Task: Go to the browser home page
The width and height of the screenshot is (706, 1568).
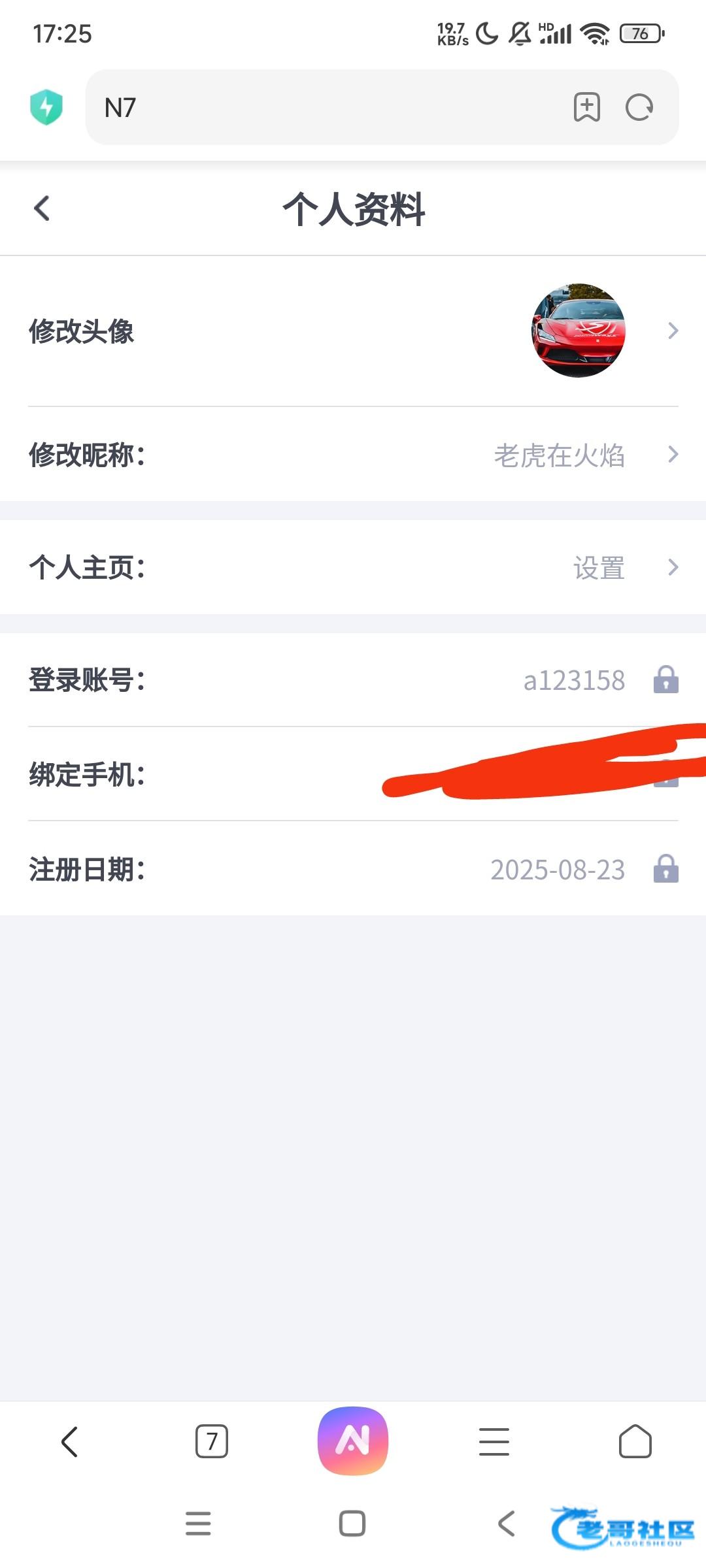Action: (635, 1441)
